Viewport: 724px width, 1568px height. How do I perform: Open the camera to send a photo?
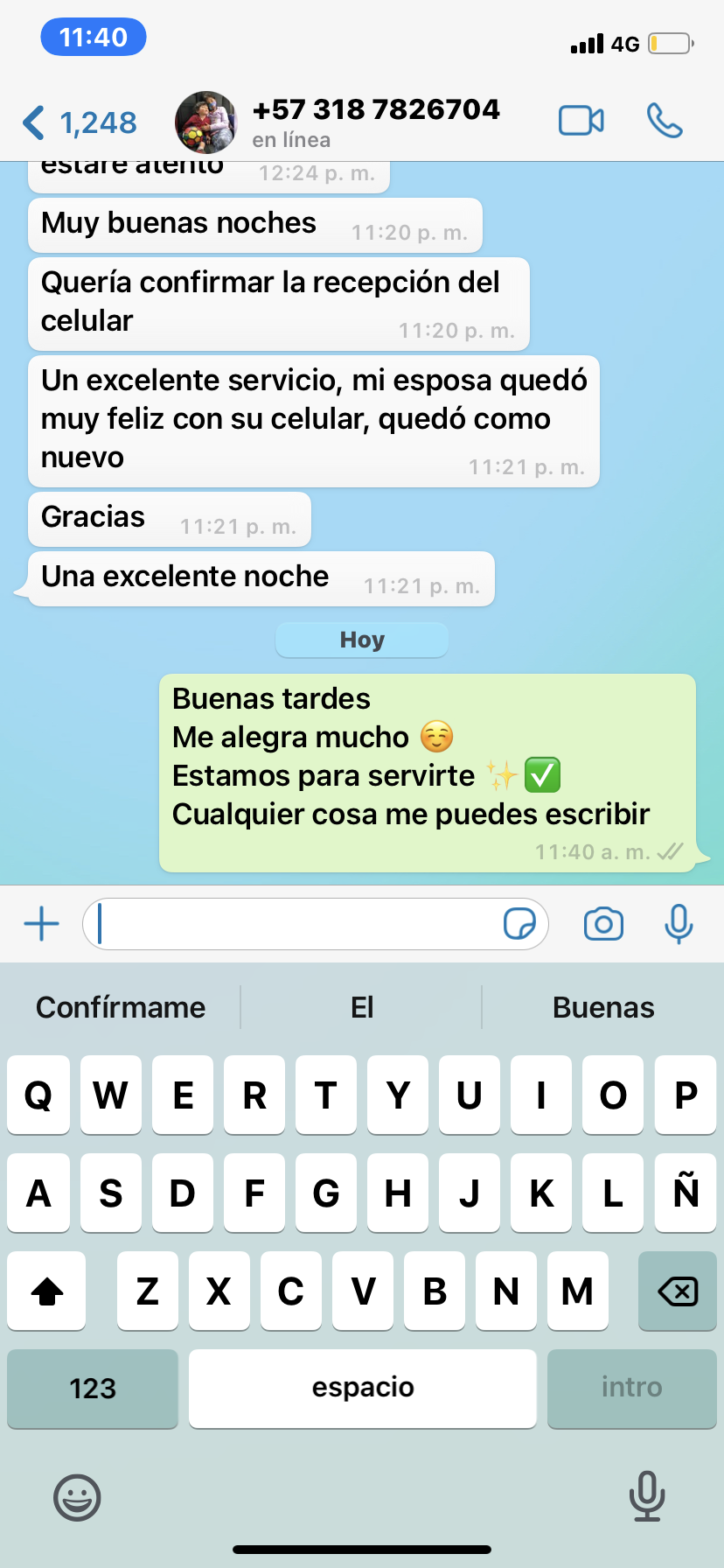pyautogui.click(x=603, y=924)
